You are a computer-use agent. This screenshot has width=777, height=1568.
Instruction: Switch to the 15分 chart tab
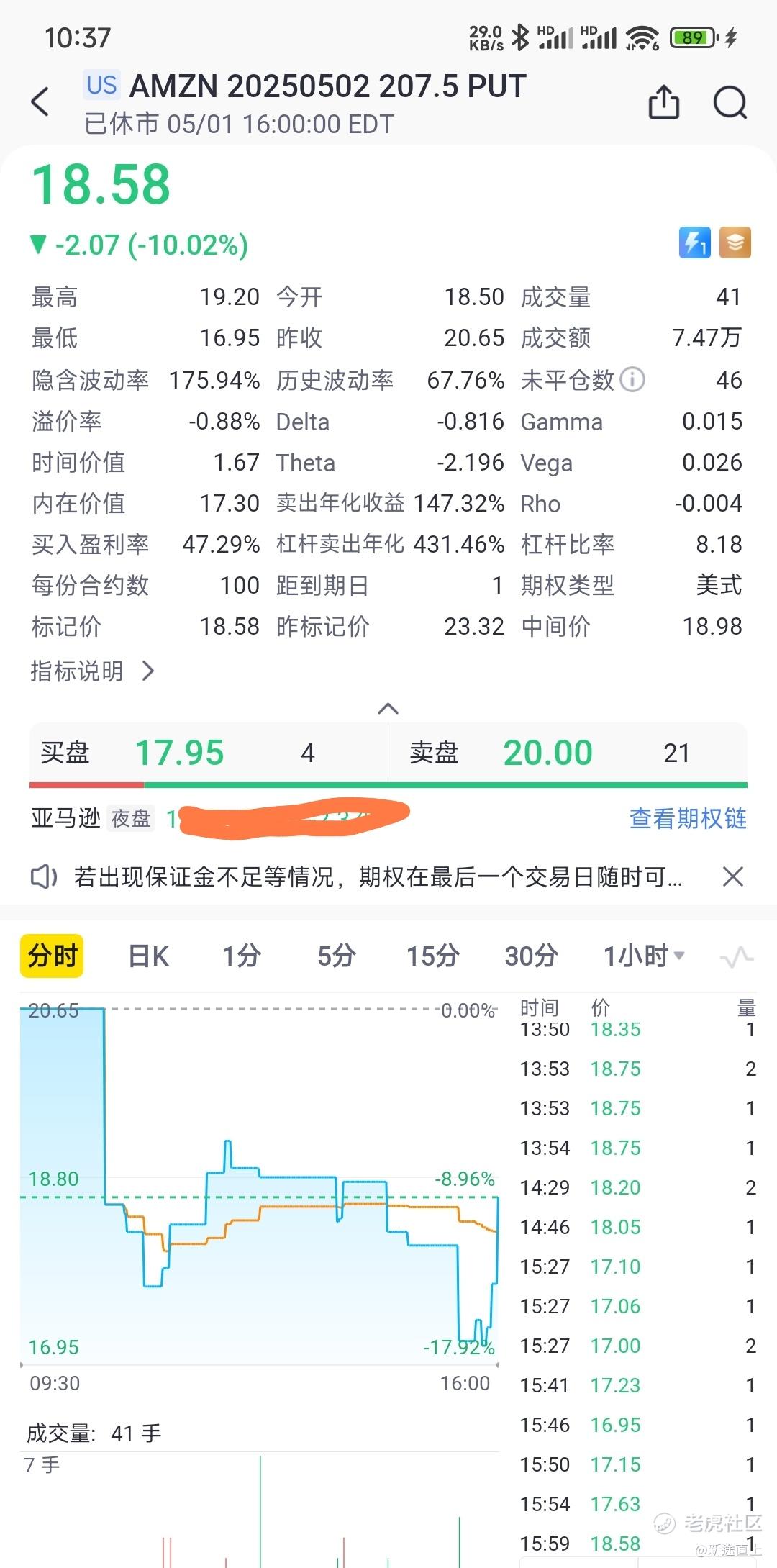pyautogui.click(x=433, y=956)
